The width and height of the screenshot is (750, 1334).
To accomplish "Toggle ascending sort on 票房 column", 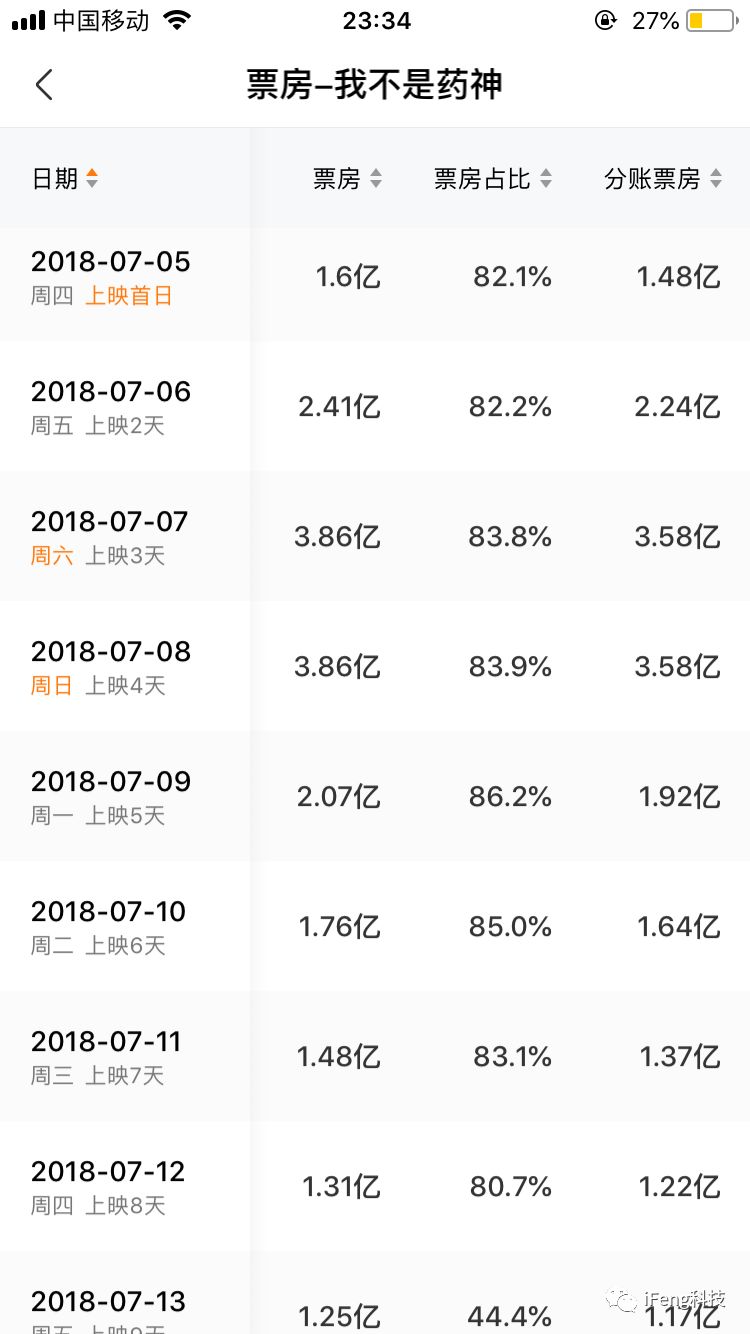I will pos(375,178).
